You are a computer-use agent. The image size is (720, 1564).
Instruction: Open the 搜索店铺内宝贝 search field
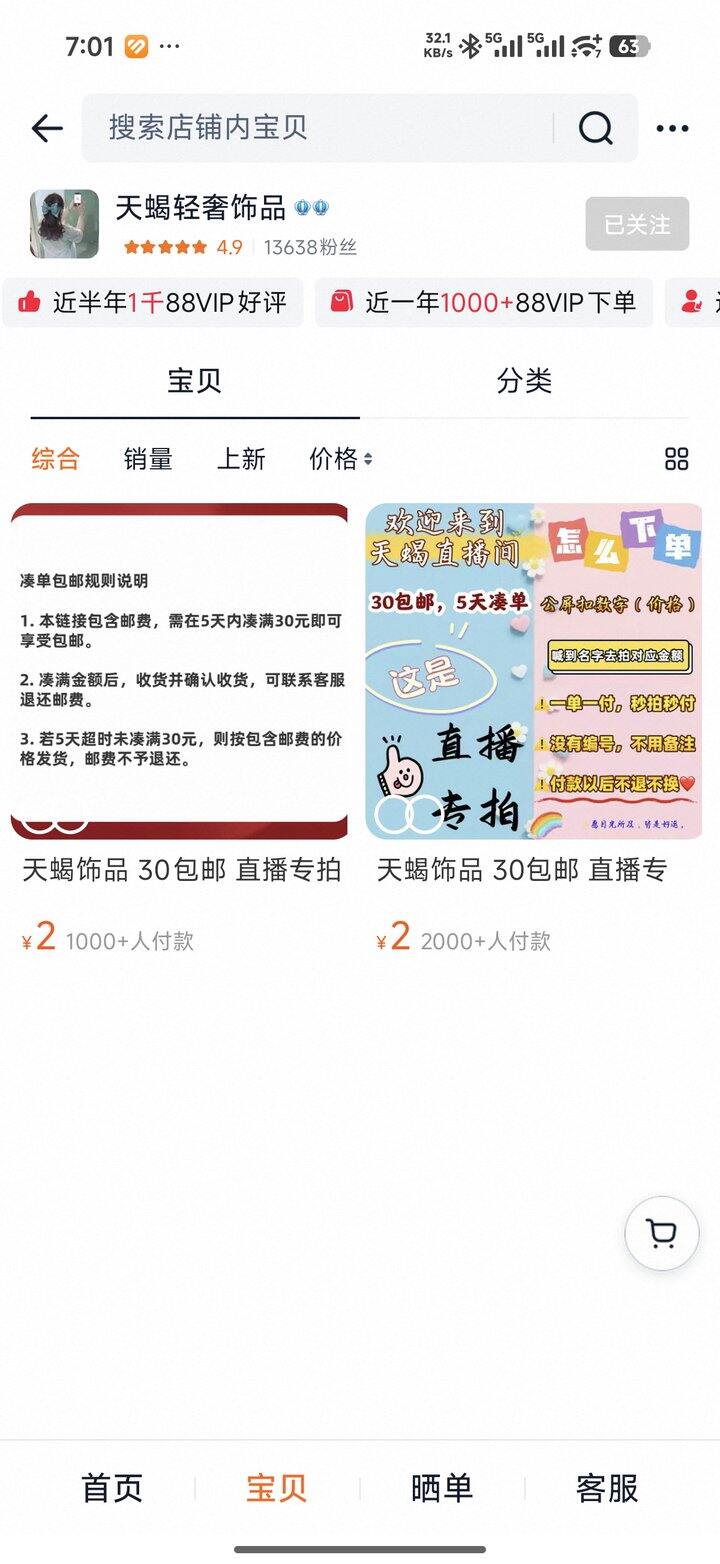coord(320,128)
